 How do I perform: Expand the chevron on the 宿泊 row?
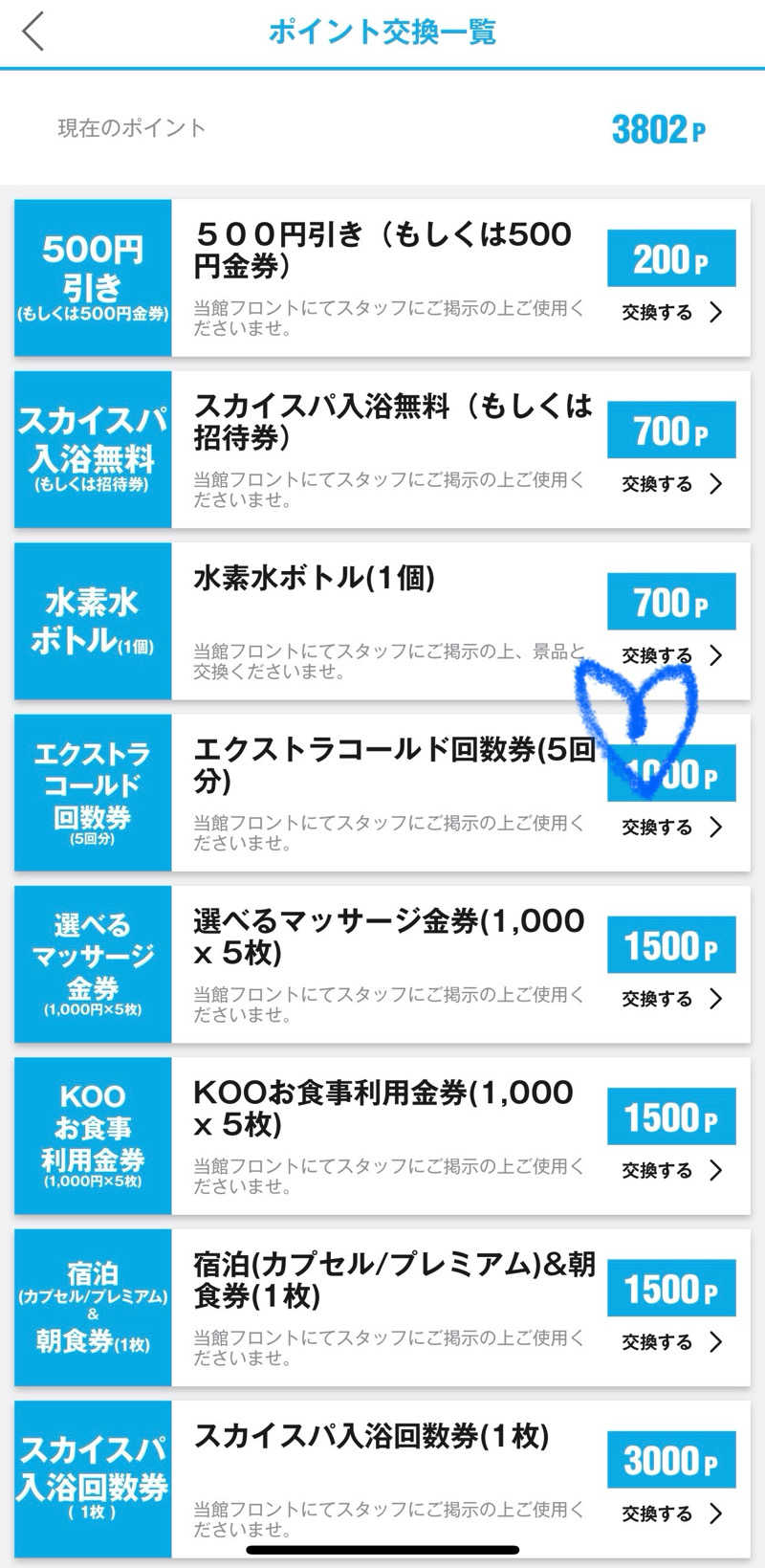(715, 1341)
